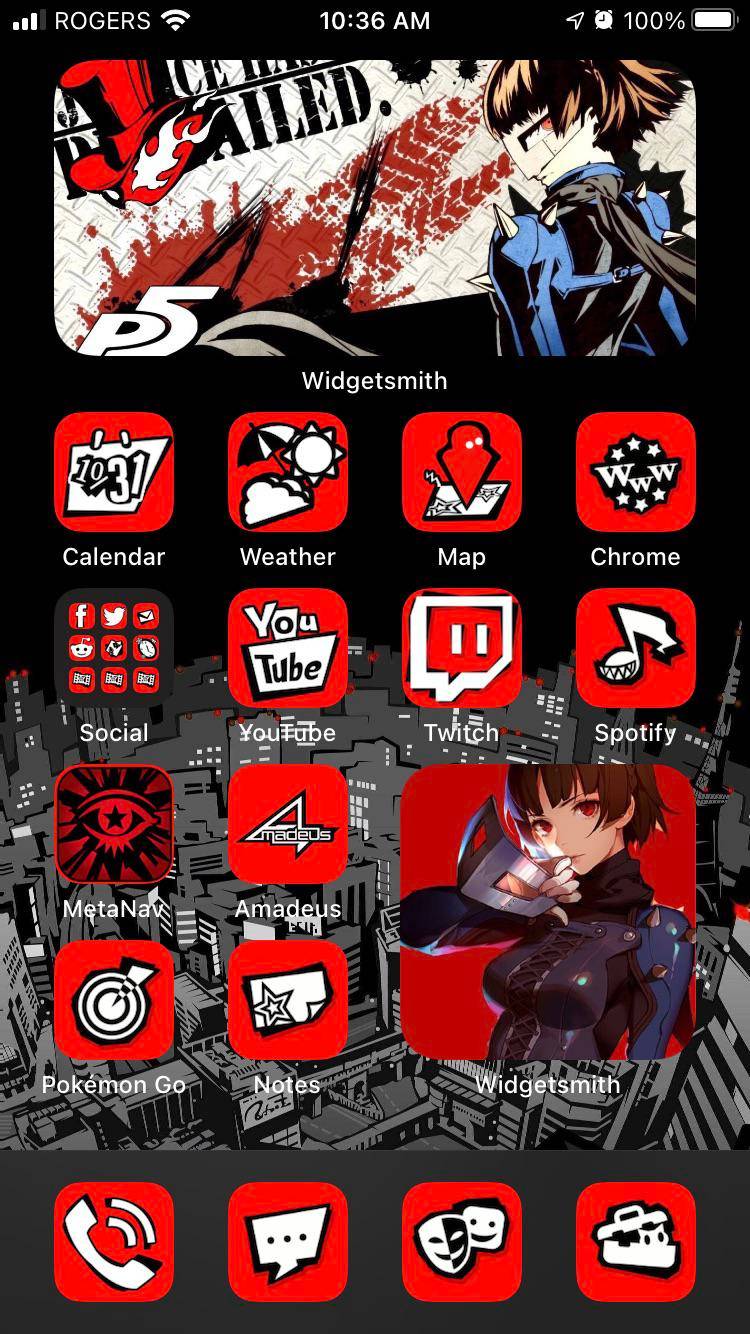Open the Twitch app
This screenshot has height=1334, width=750.
[x=461, y=648]
